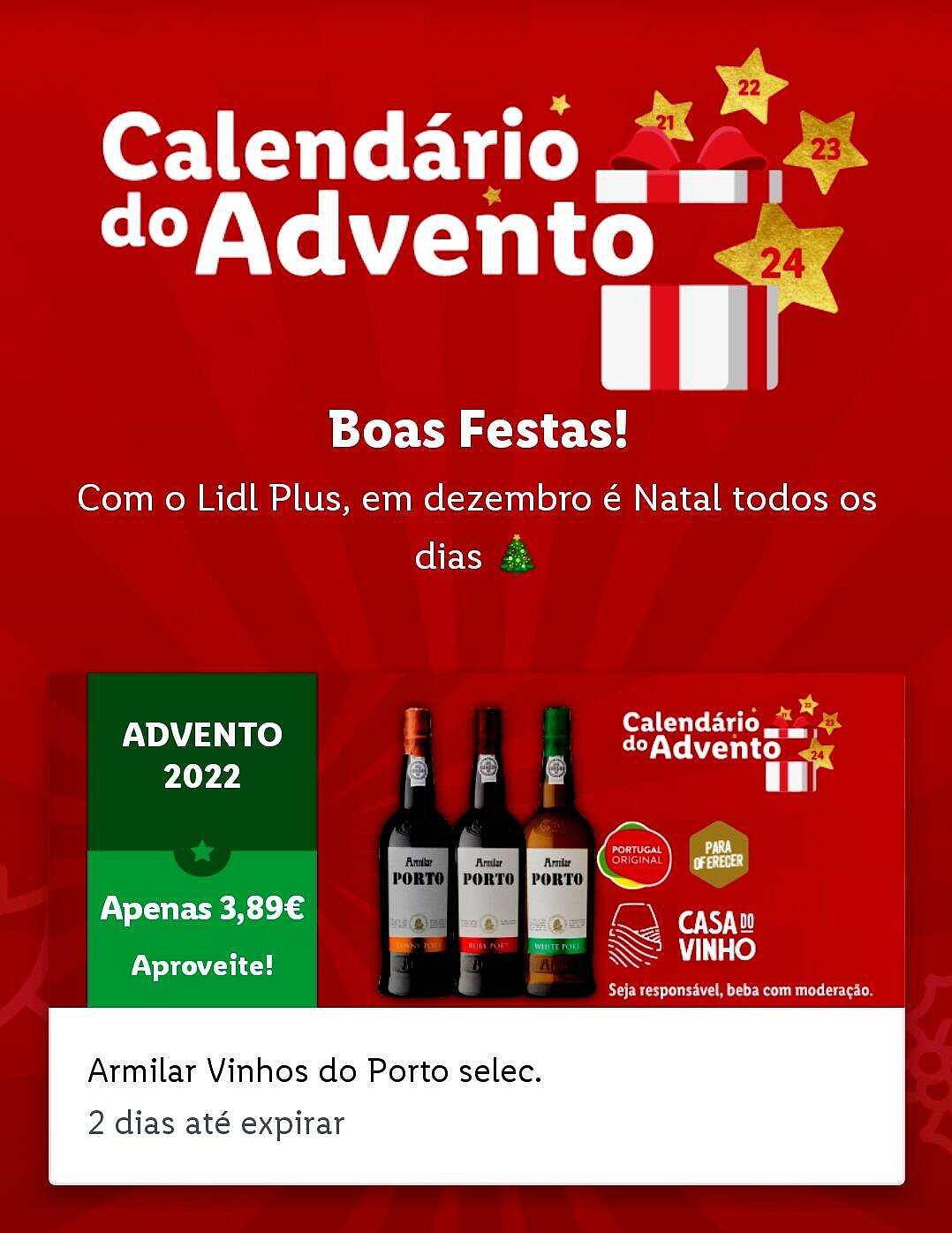Viewport: 952px width, 1233px height.
Task: Open the Armilar Vinhos do Porto coupon card
Action: coord(477,927)
